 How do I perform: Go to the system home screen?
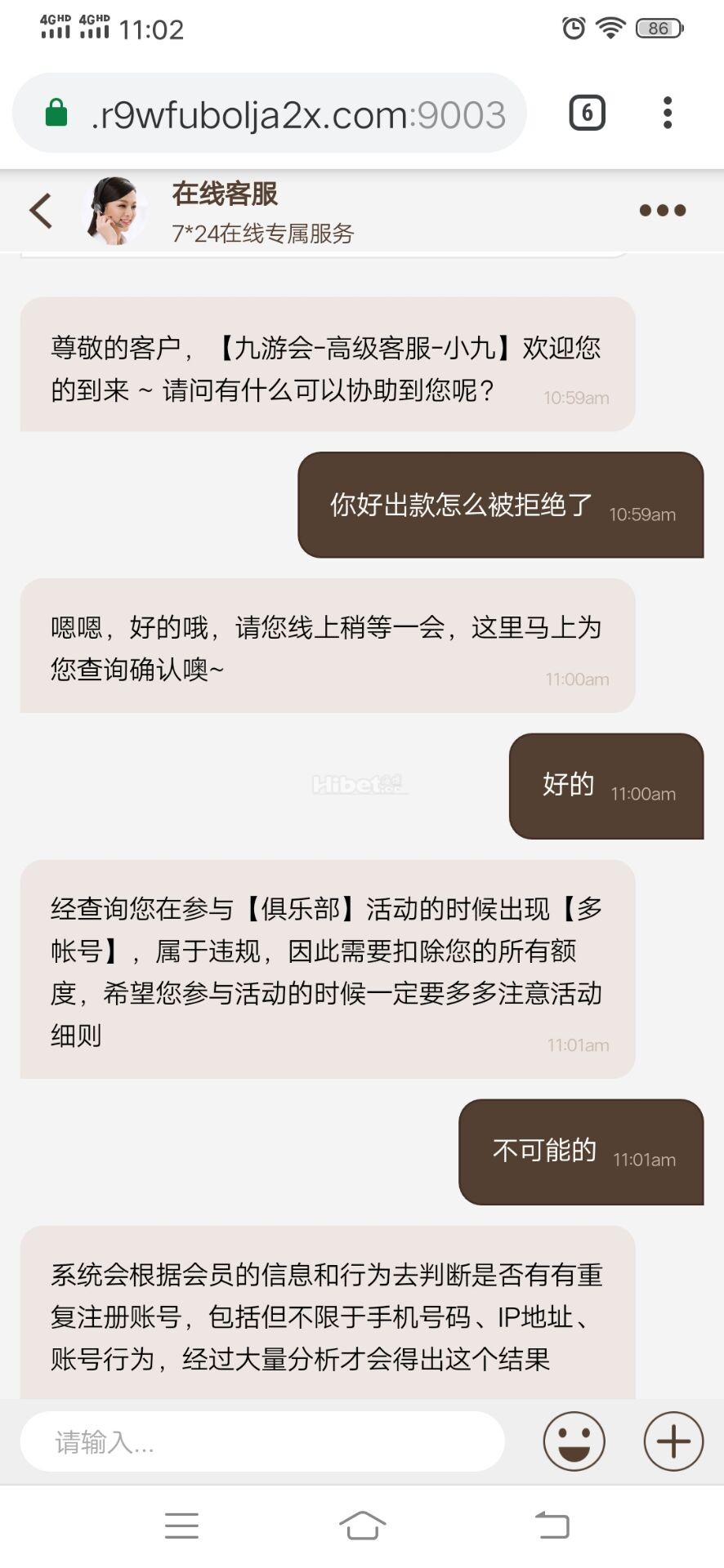[x=362, y=1525]
